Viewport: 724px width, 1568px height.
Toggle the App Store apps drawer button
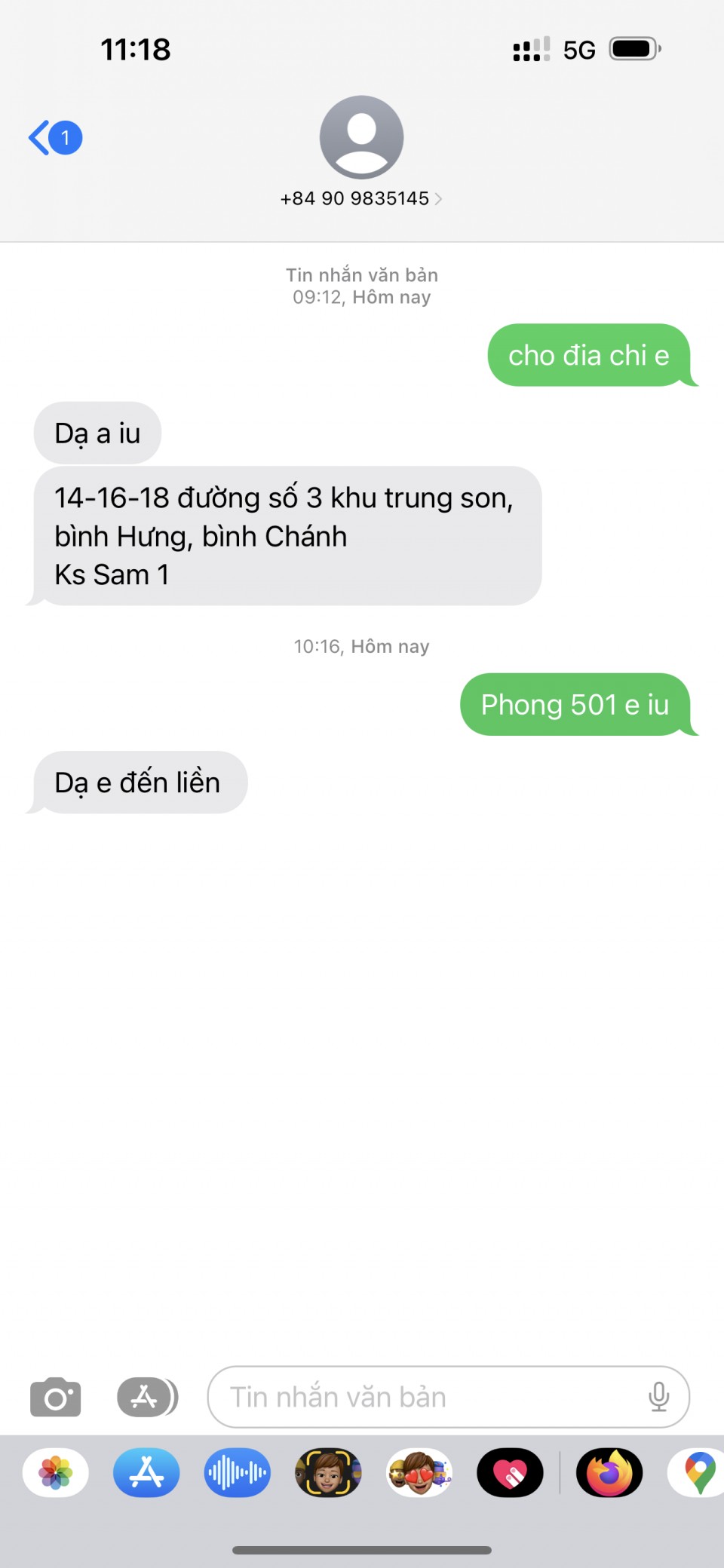pyautogui.click(x=147, y=1397)
